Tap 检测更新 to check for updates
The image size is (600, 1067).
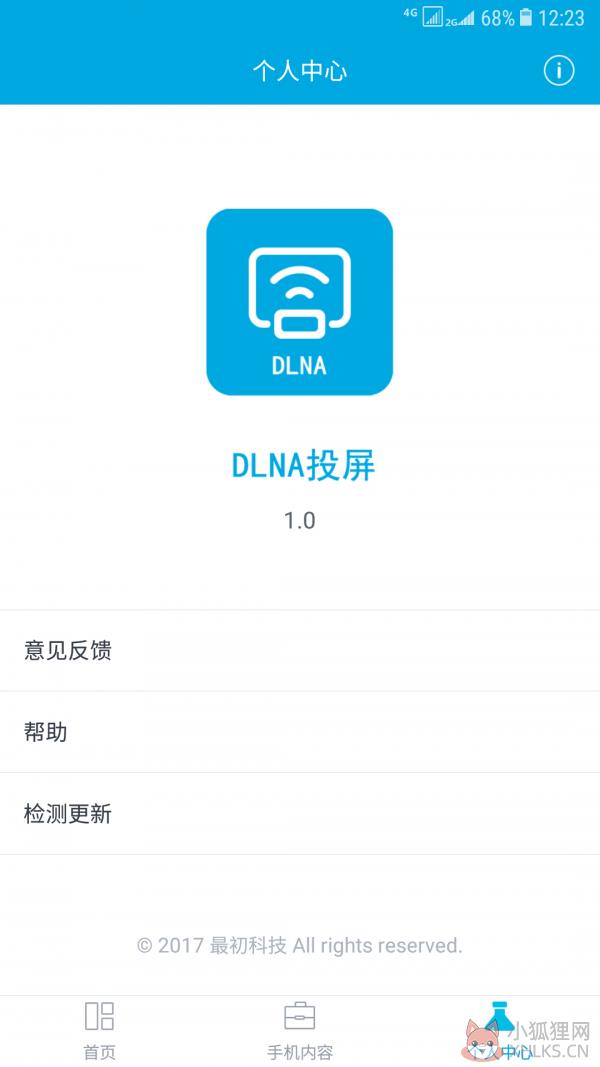(x=300, y=814)
